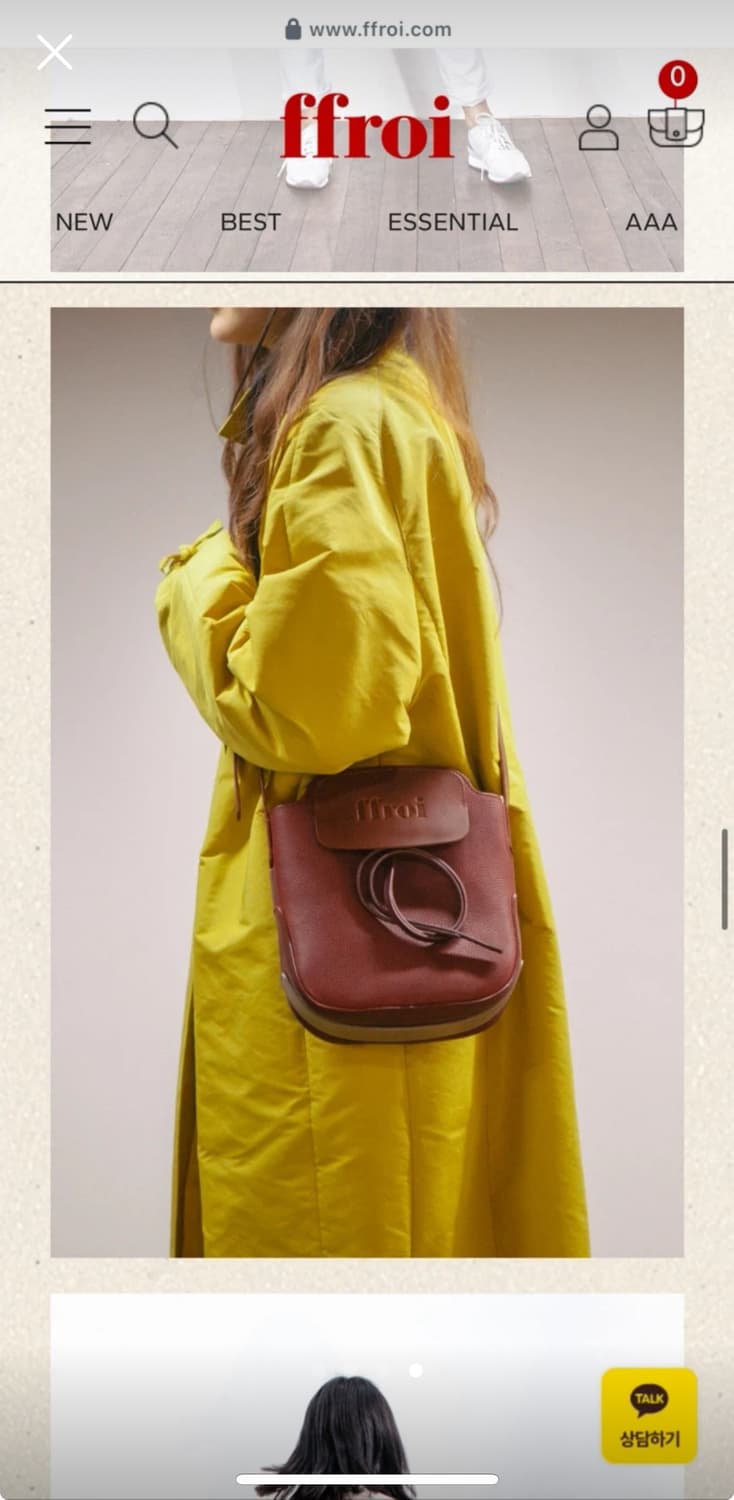Dismiss the overlay with the X button
This screenshot has height=1500, width=734.
pyautogui.click(x=55, y=51)
